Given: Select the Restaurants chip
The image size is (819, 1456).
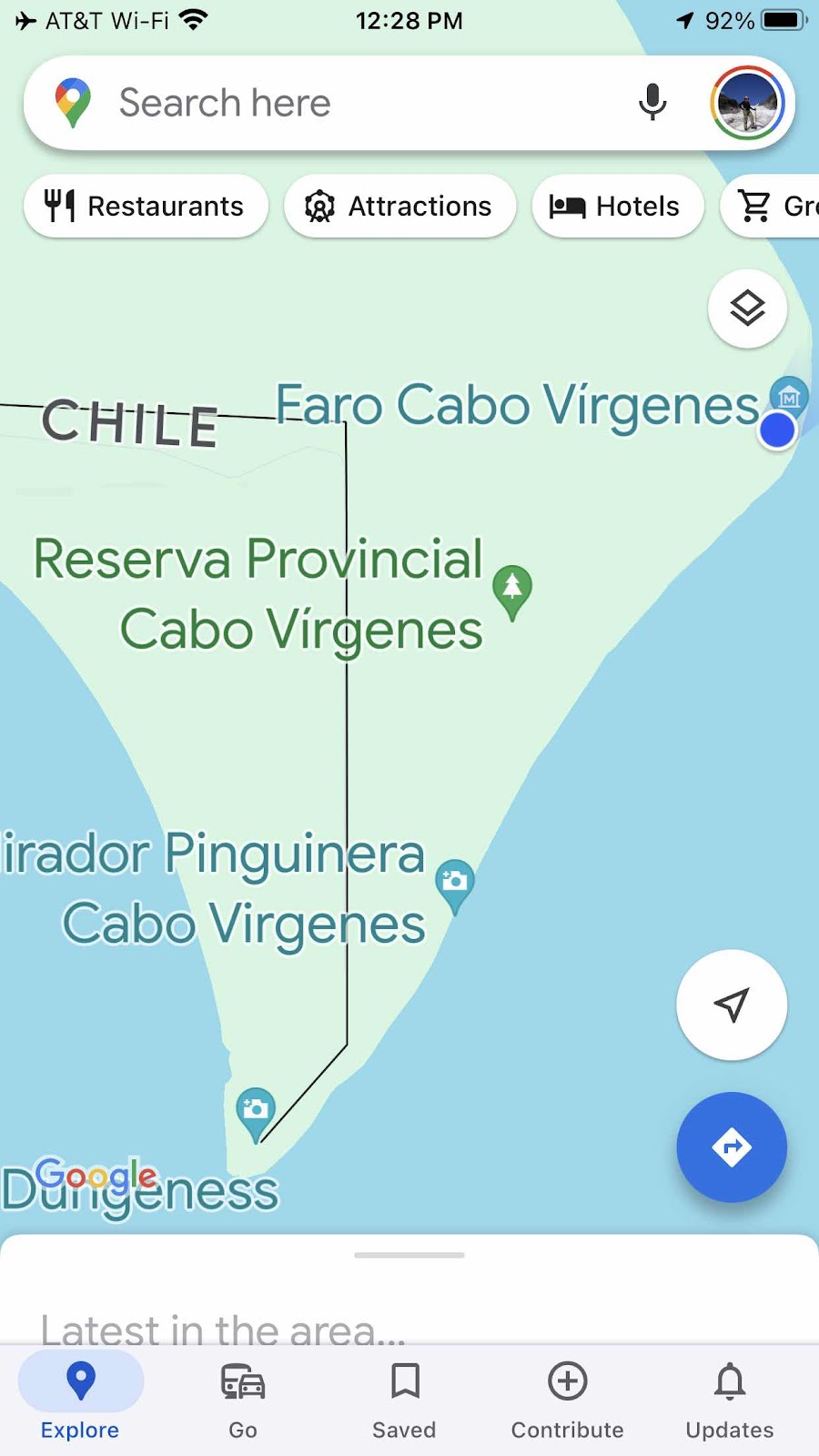Looking at the screenshot, I should coord(146,207).
